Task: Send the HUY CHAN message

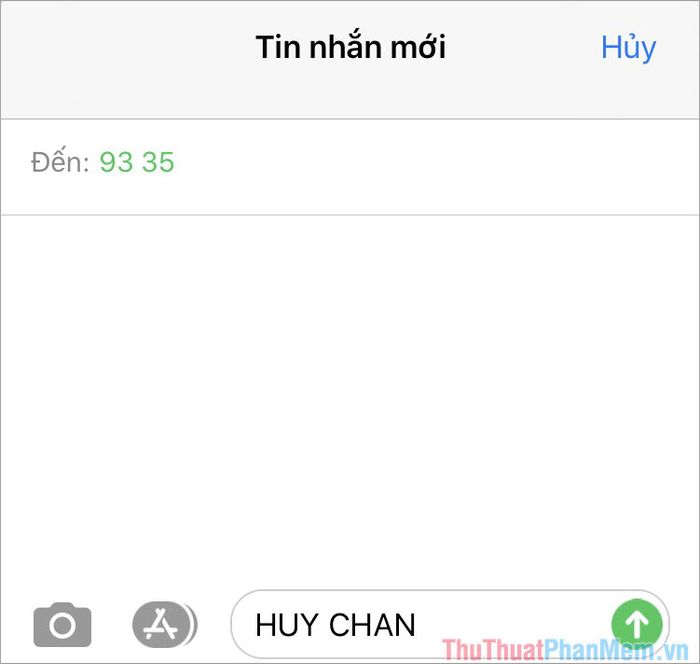Action: 637,624
